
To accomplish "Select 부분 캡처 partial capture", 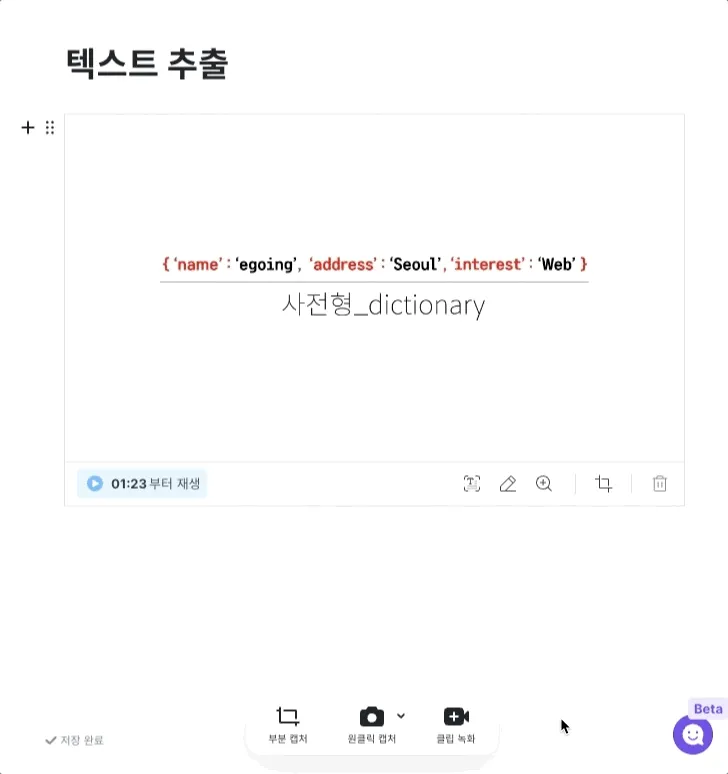I will 288,725.
